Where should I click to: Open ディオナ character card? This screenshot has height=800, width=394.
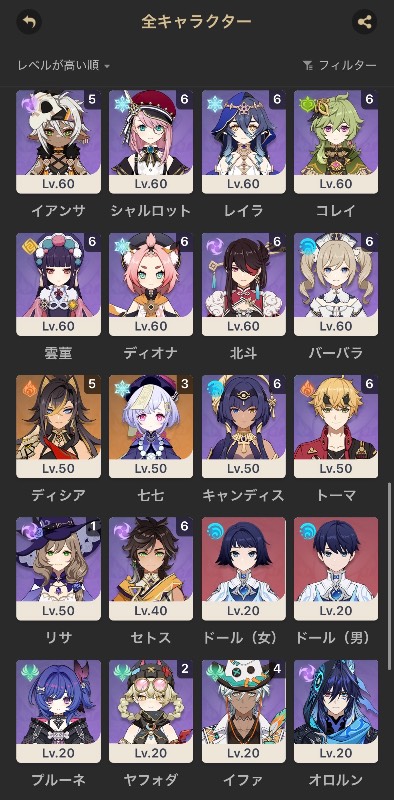(x=151, y=284)
